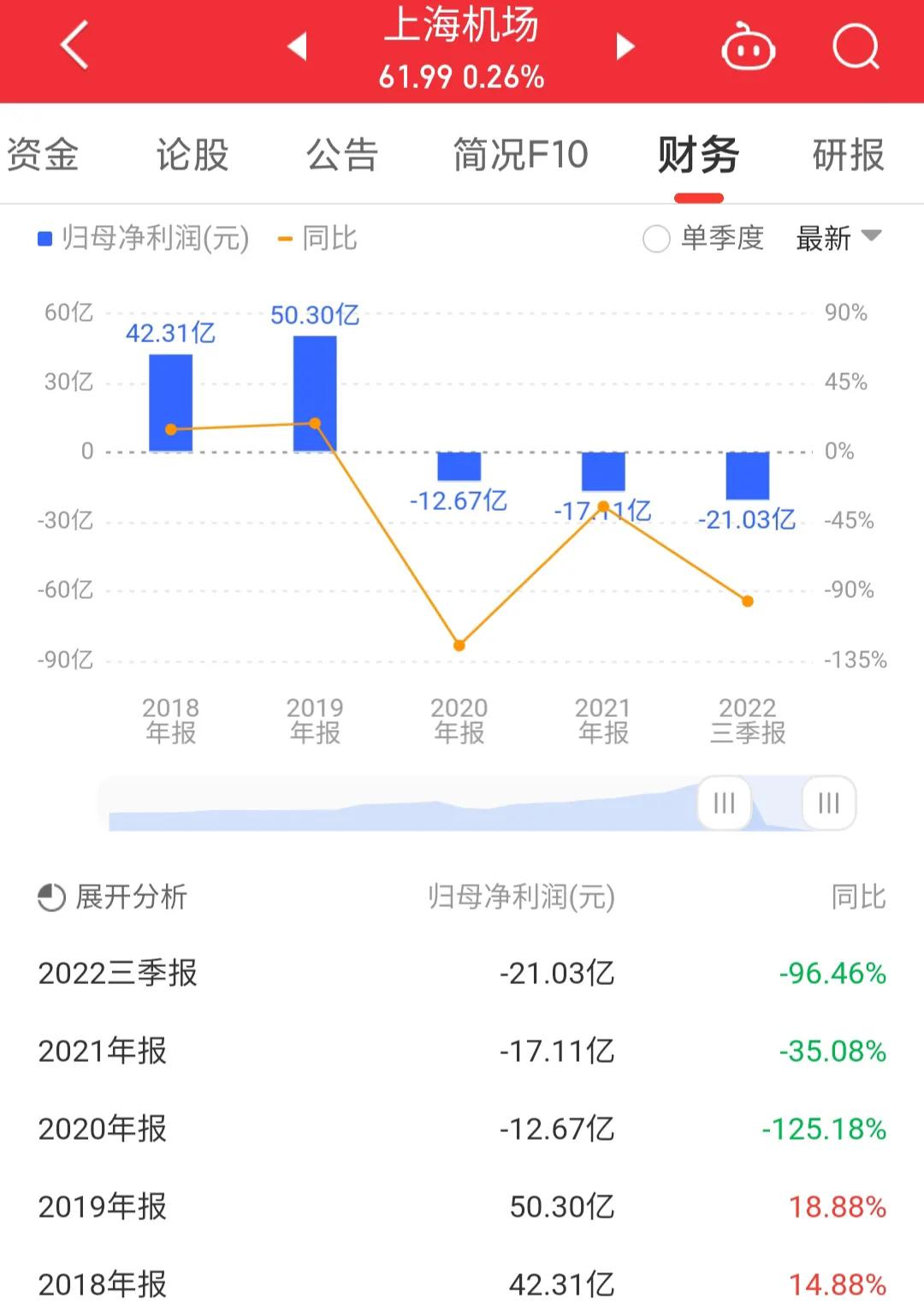Image resolution: width=924 pixels, height=1316 pixels.
Task: Open the 简况F10 tab
Action: point(519,155)
